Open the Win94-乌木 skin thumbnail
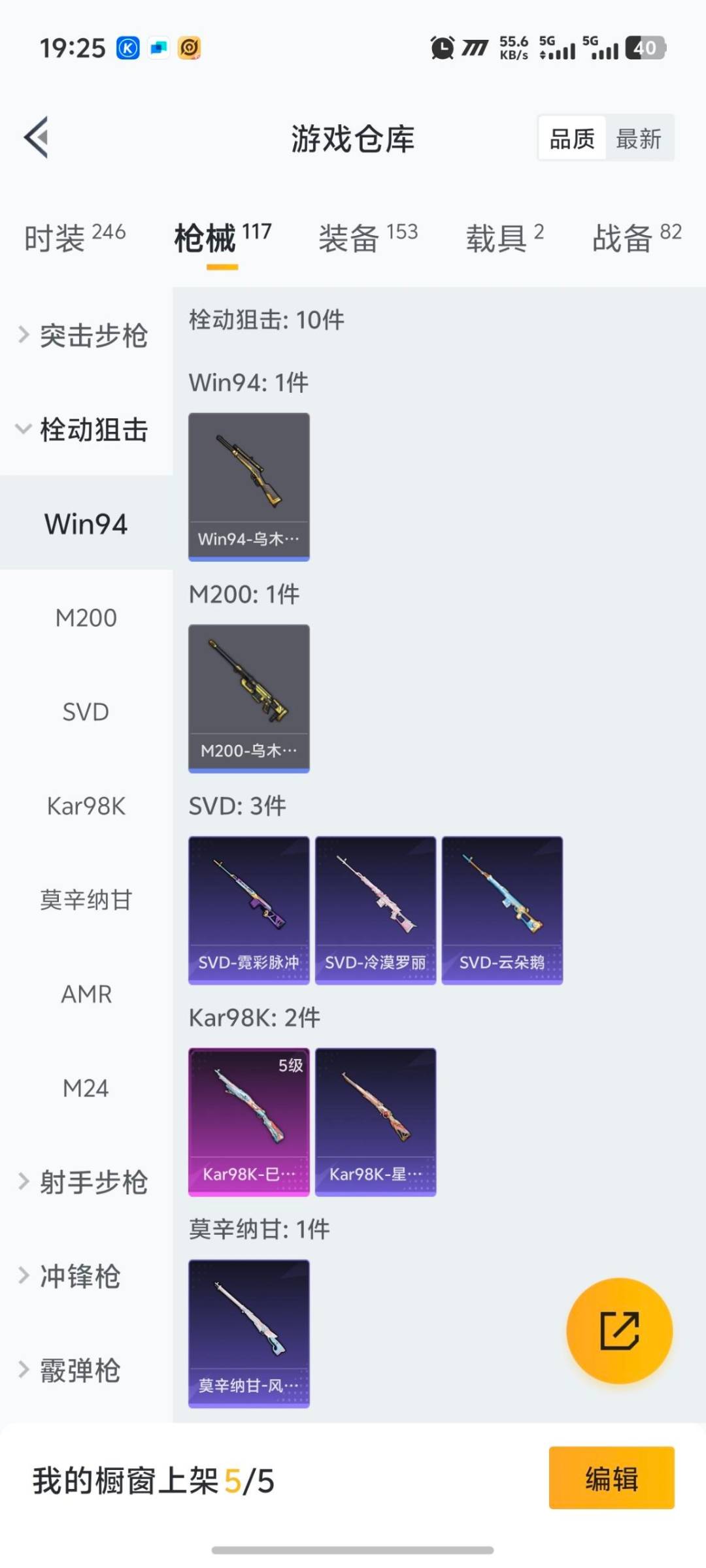This screenshot has width=706, height=1568. (248, 486)
